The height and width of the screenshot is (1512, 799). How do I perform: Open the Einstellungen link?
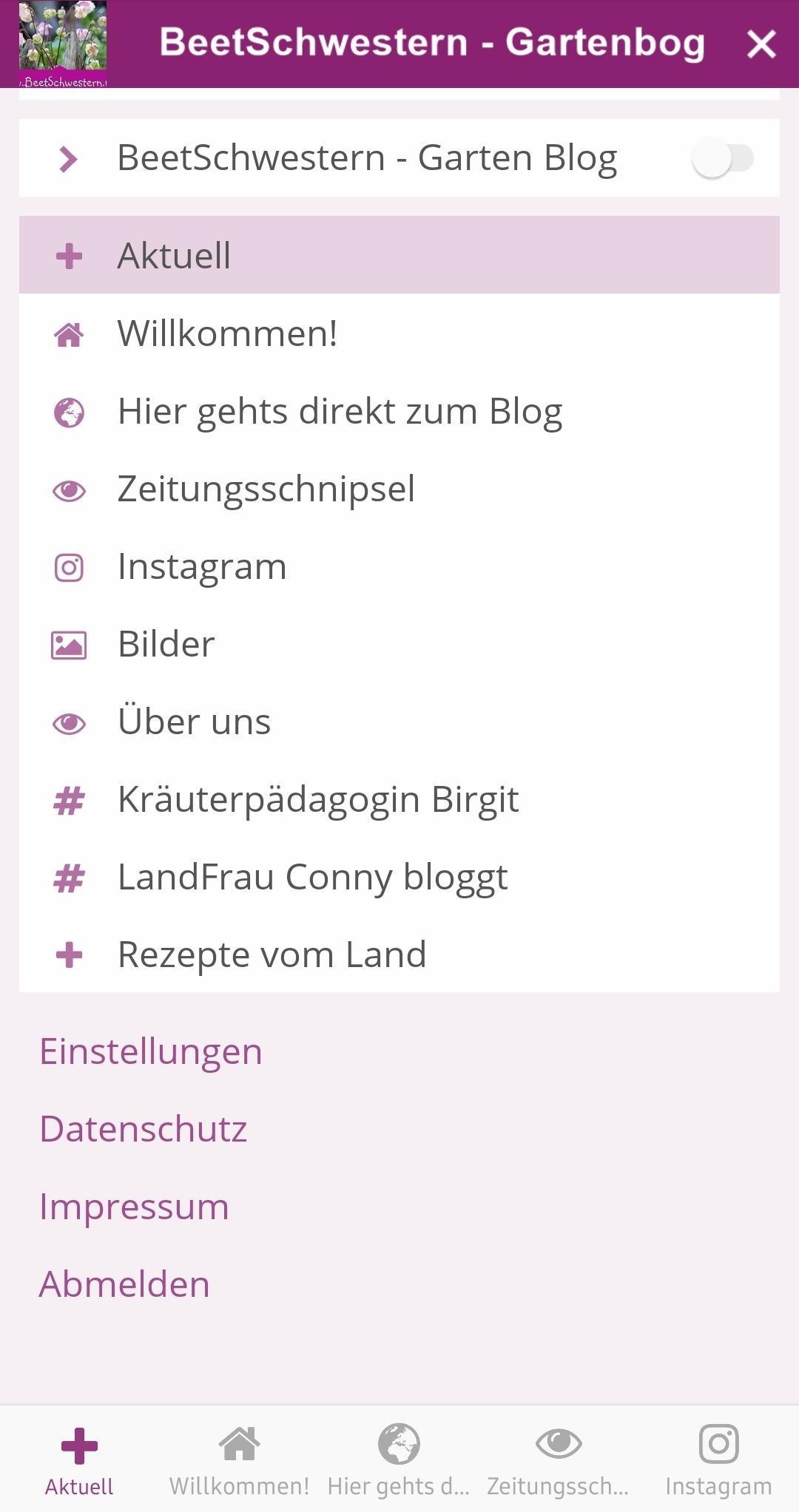tap(150, 1051)
